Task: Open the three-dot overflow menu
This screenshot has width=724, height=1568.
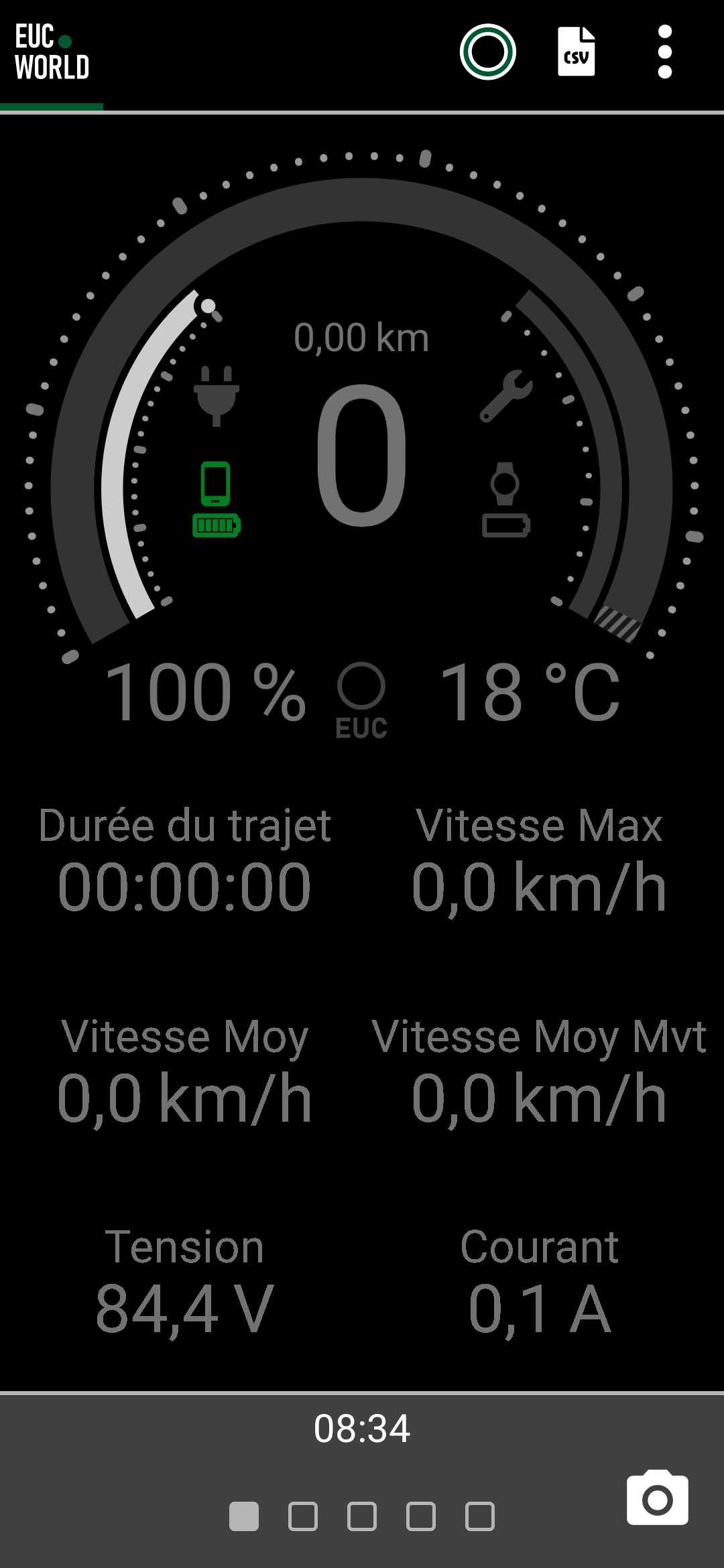Action: click(665, 52)
